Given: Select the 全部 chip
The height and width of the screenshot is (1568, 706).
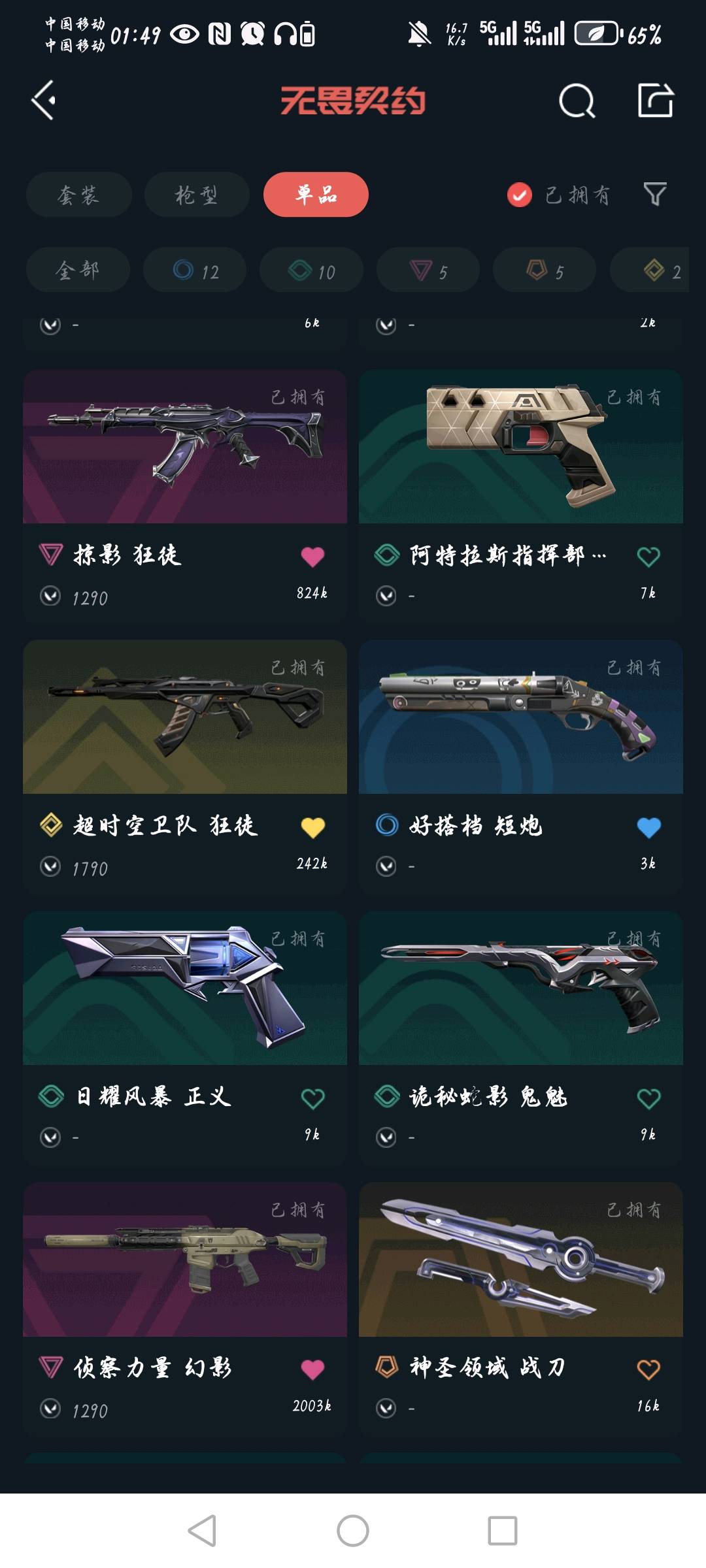Looking at the screenshot, I should (78, 270).
